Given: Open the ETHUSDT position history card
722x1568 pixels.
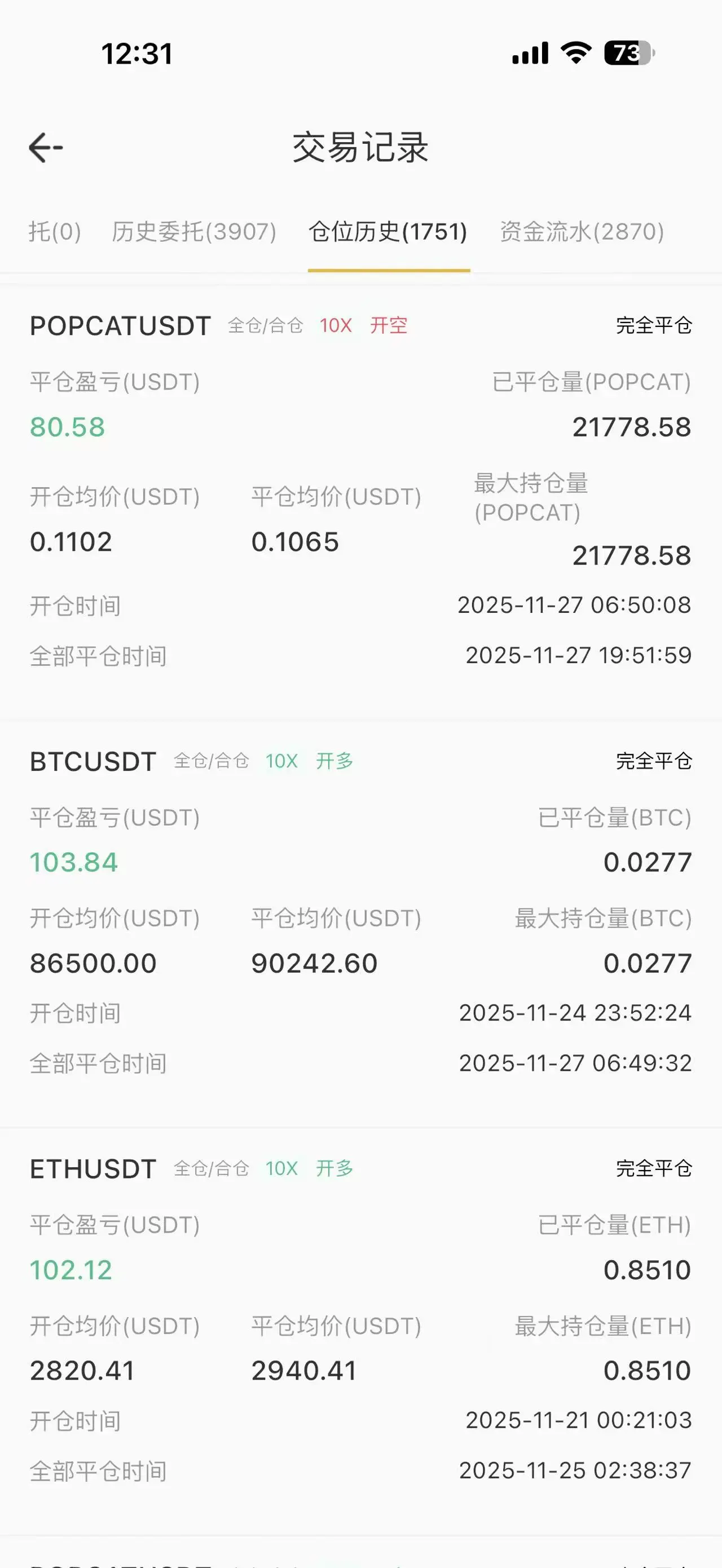Looking at the screenshot, I should coord(360,1321).
